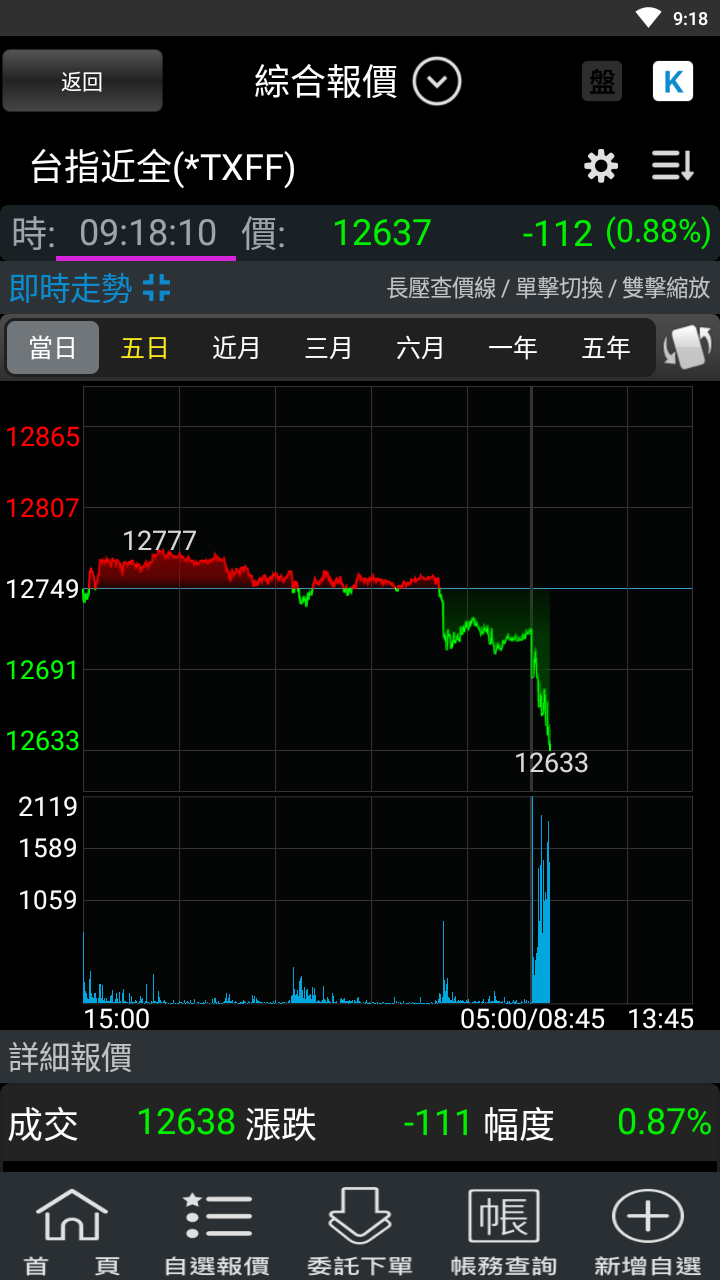
Task: Open the 盤 view icon
Action: [602, 82]
